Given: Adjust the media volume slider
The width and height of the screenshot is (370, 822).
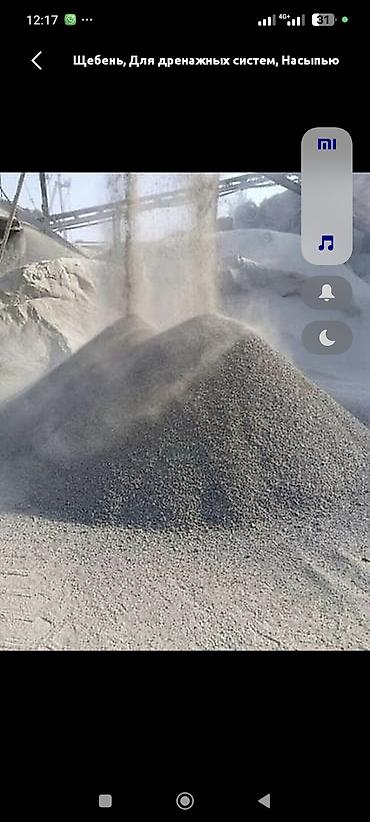Looking at the screenshot, I should pyautogui.click(x=327, y=196).
